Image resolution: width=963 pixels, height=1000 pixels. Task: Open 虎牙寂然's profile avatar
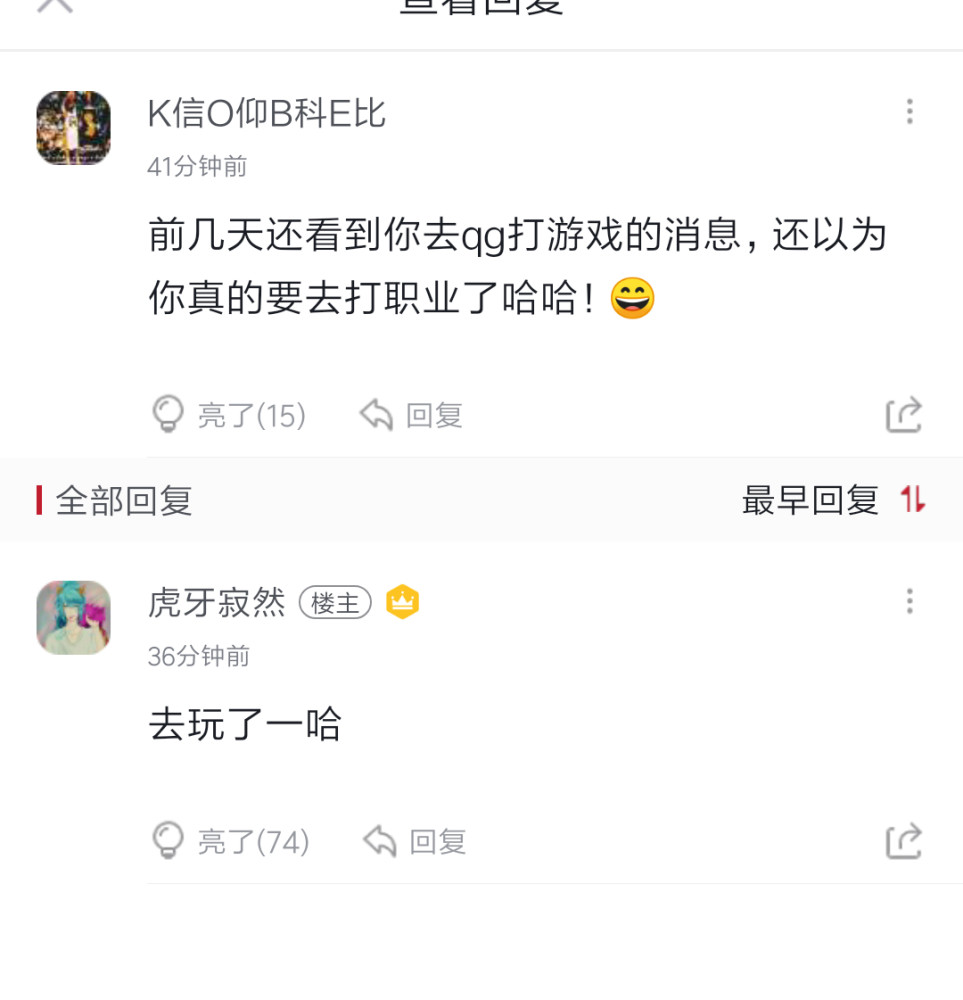73,617
